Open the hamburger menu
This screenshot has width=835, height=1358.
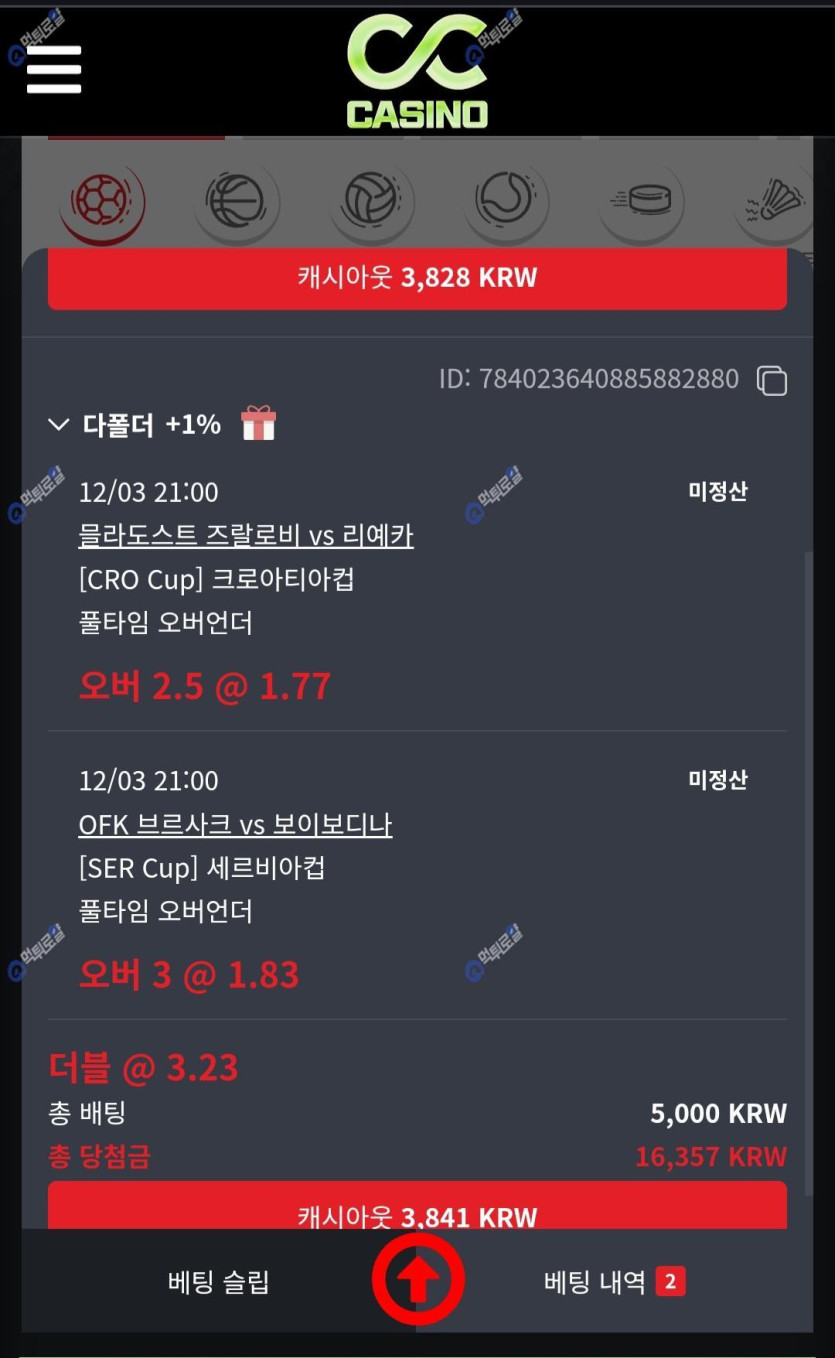(54, 69)
